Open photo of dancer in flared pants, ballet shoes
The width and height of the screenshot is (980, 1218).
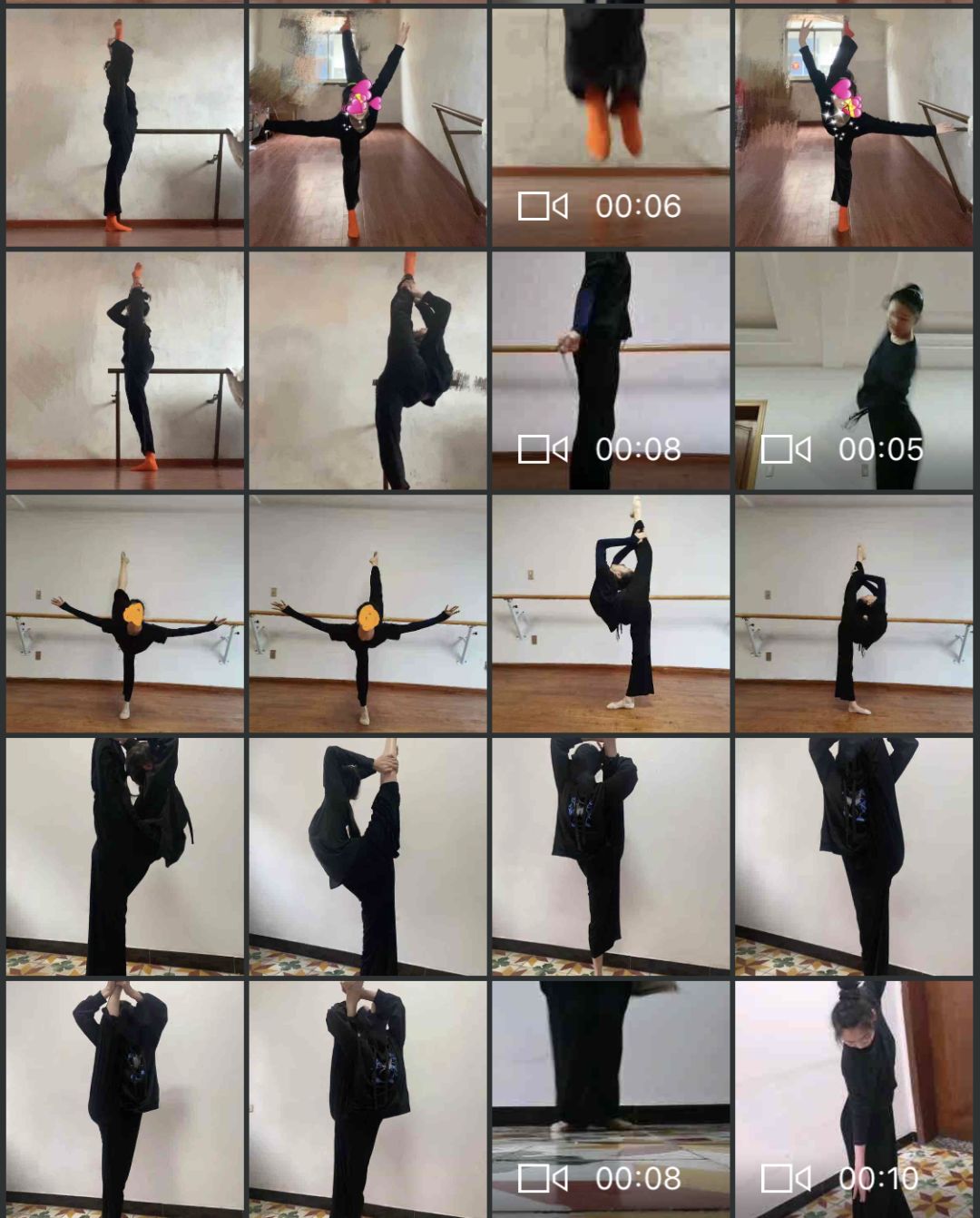tap(611, 613)
